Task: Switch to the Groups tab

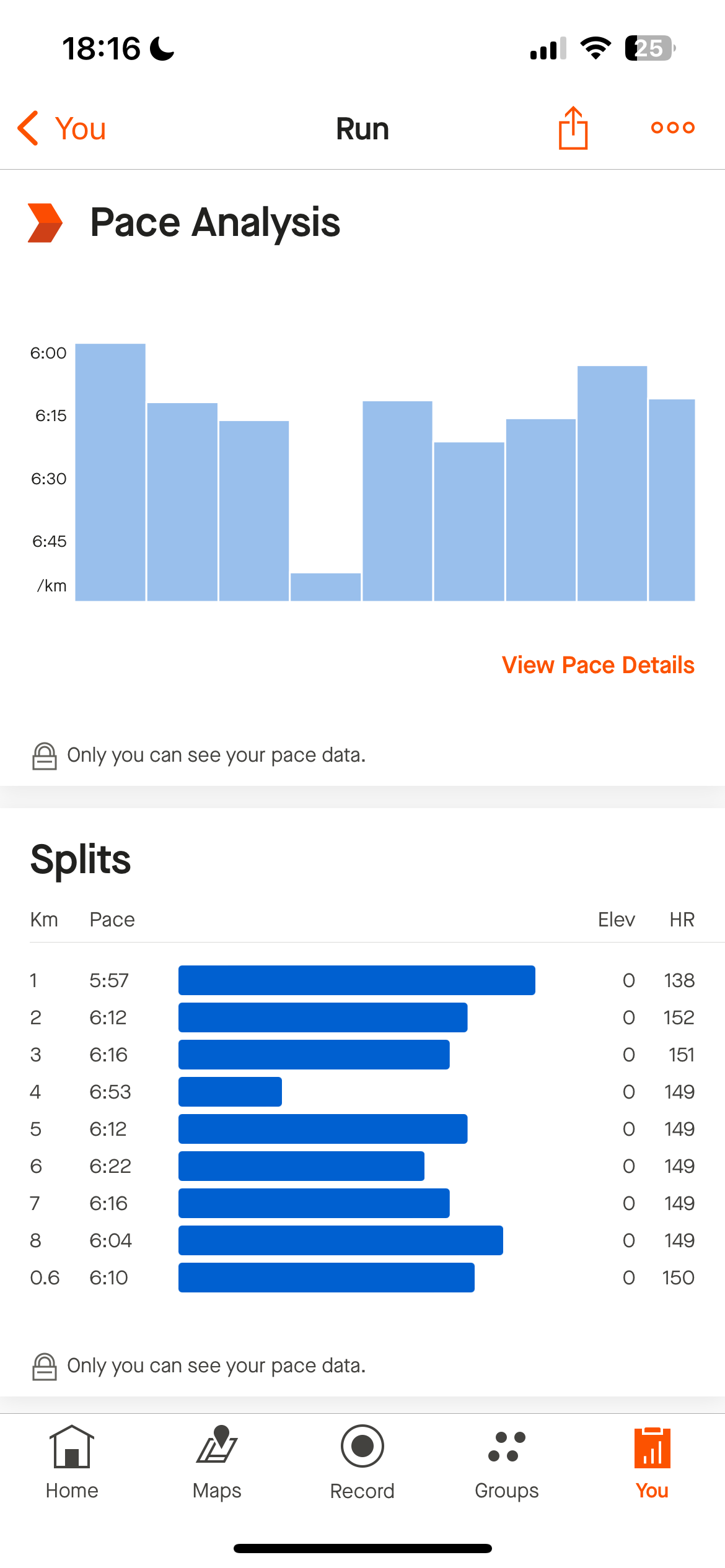Action: coord(507,1462)
